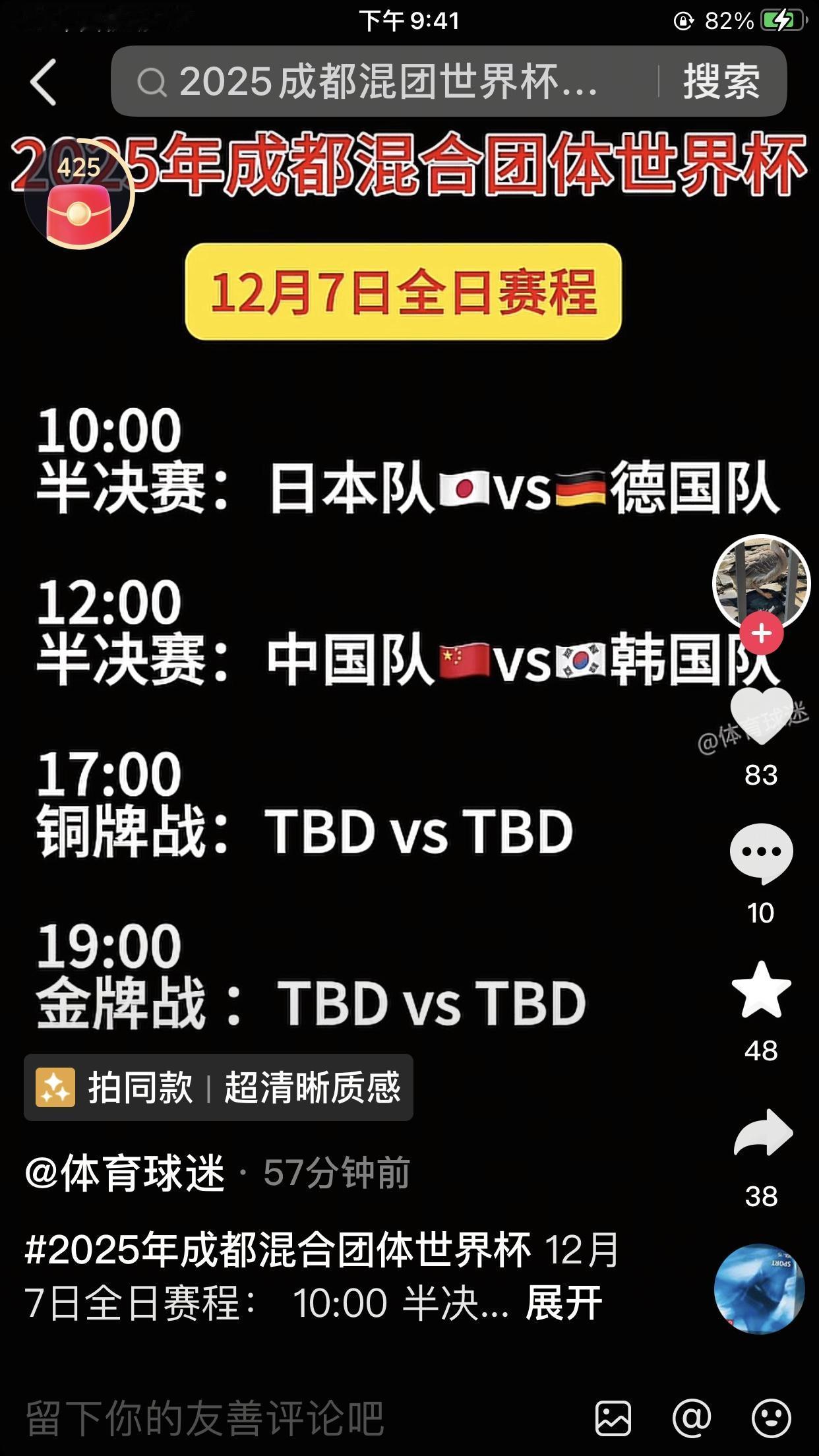The image size is (819, 1456).
Task: Open @体育球迷 profile from username
Action: click(125, 1173)
